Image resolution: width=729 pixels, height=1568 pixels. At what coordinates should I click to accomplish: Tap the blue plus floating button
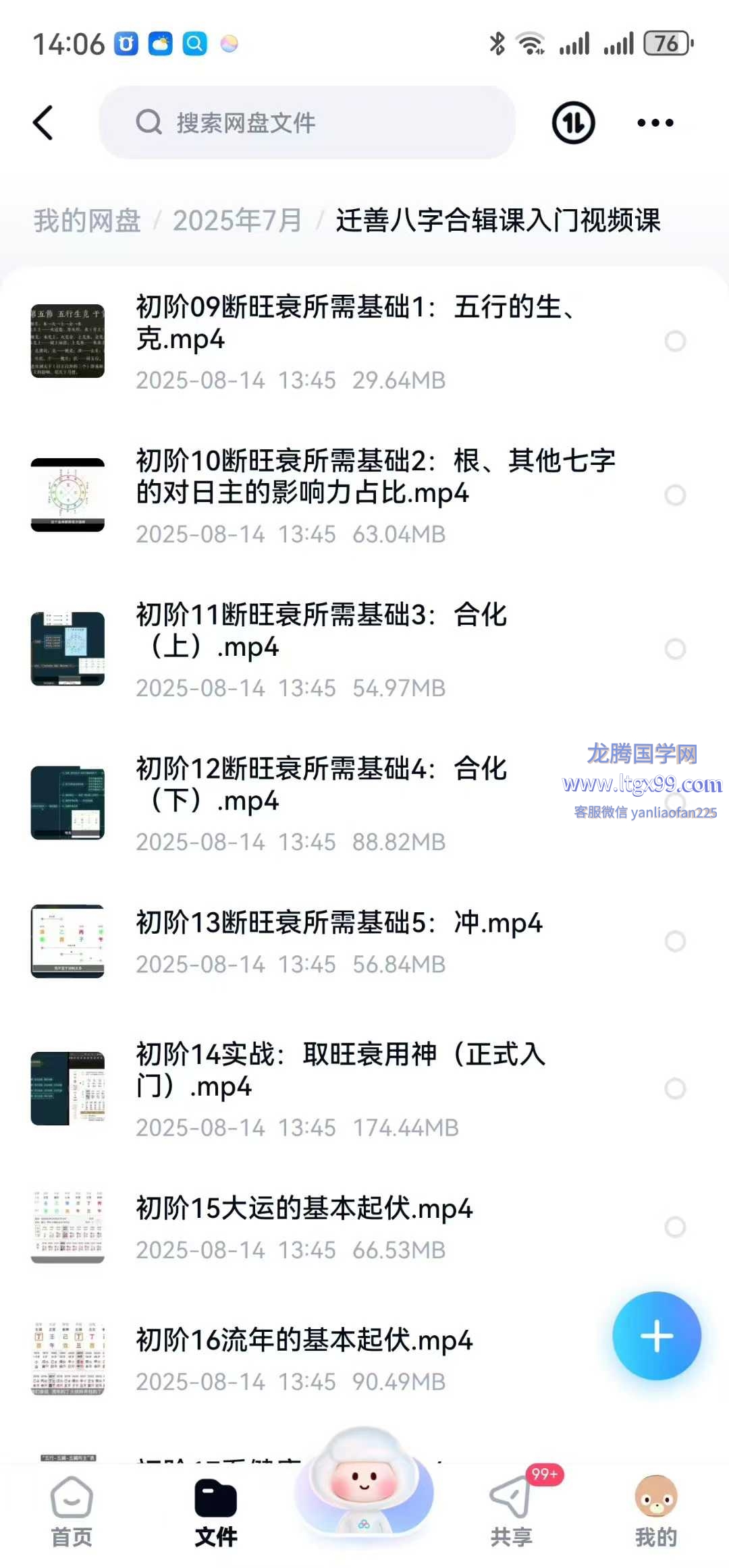pyautogui.click(x=656, y=1336)
